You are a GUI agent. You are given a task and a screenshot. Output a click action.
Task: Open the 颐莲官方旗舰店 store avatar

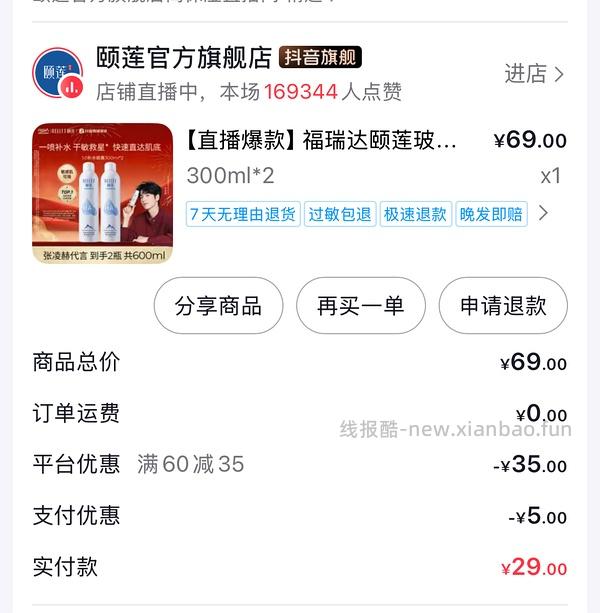pyautogui.click(x=58, y=74)
